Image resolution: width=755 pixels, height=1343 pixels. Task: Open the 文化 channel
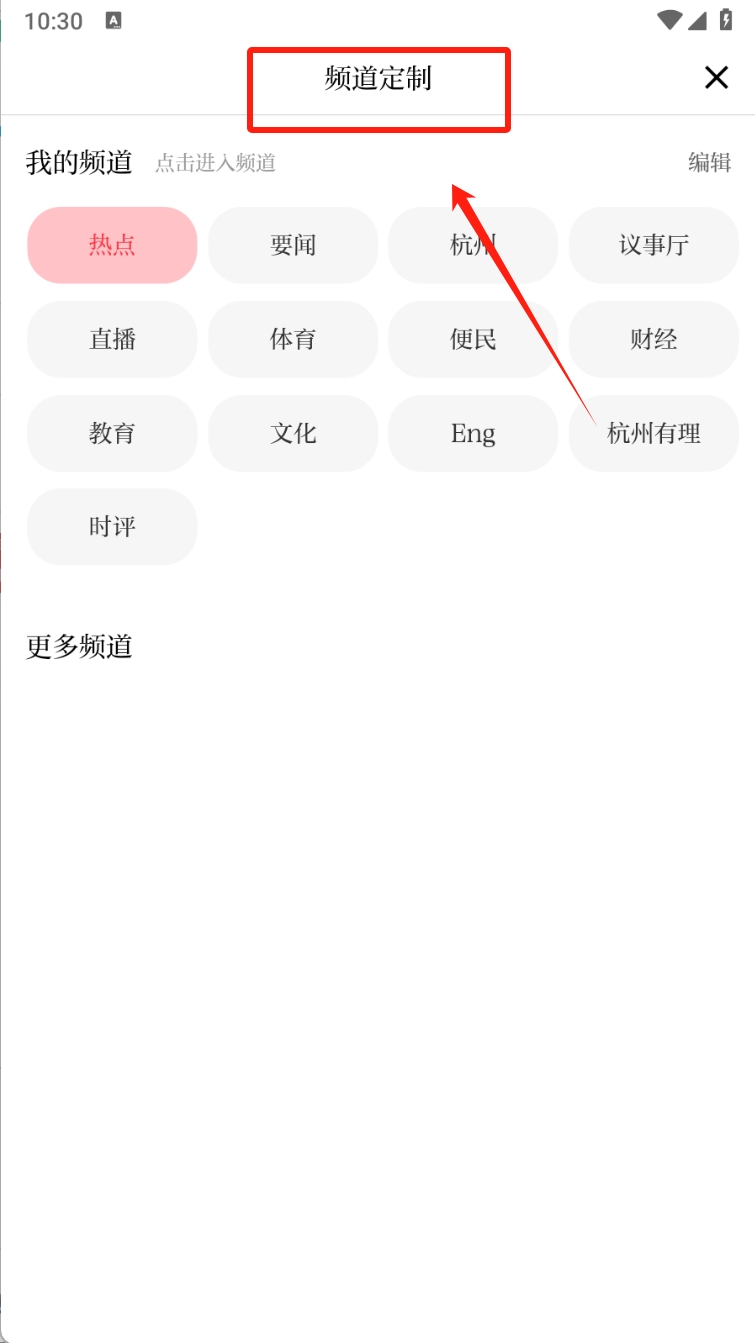point(293,433)
